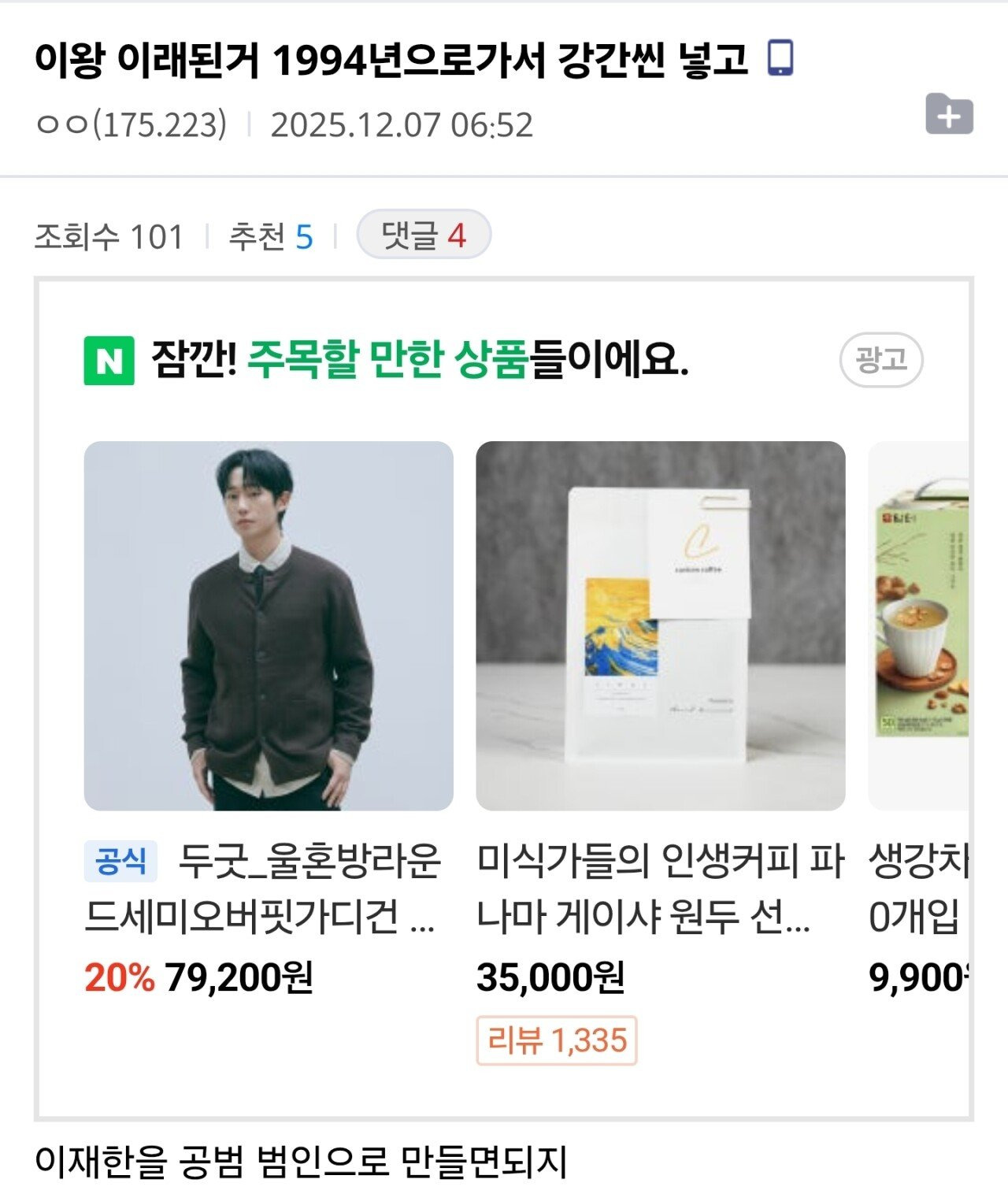Jump to comments via the 댓글 4 chip
The image size is (1008, 1194).
tap(424, 235)
